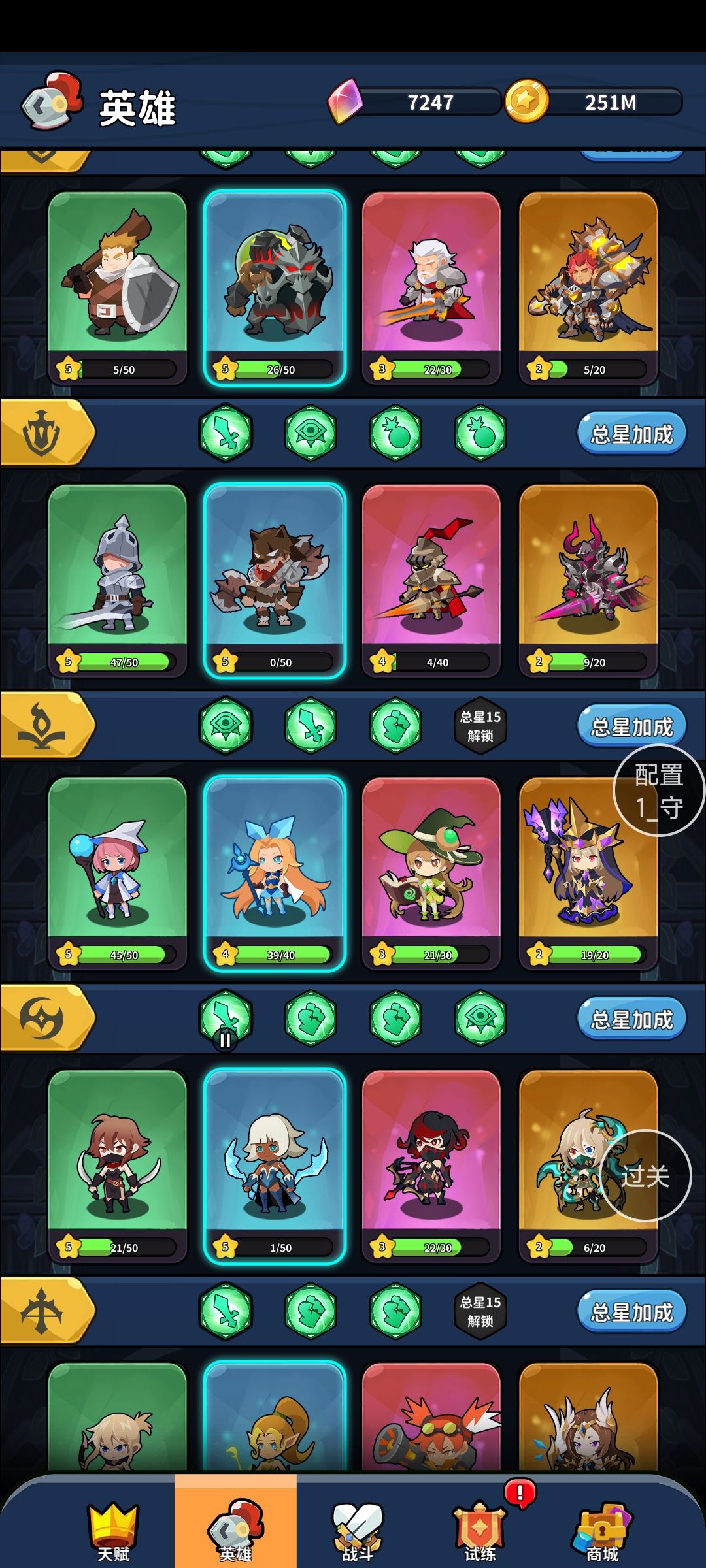Open 总星加成 for the archer row

(631, 1311)
